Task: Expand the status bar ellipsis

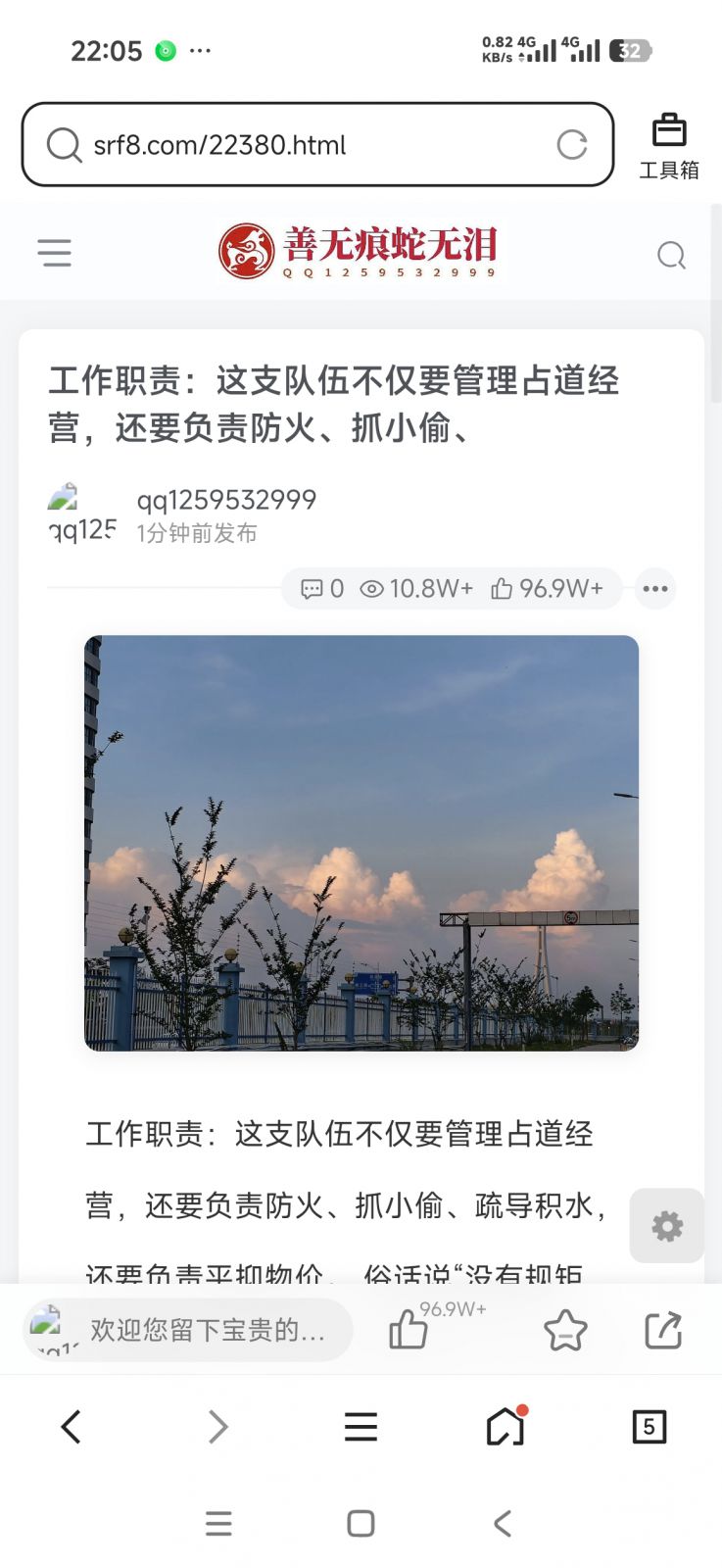Action: coord(199,50)
